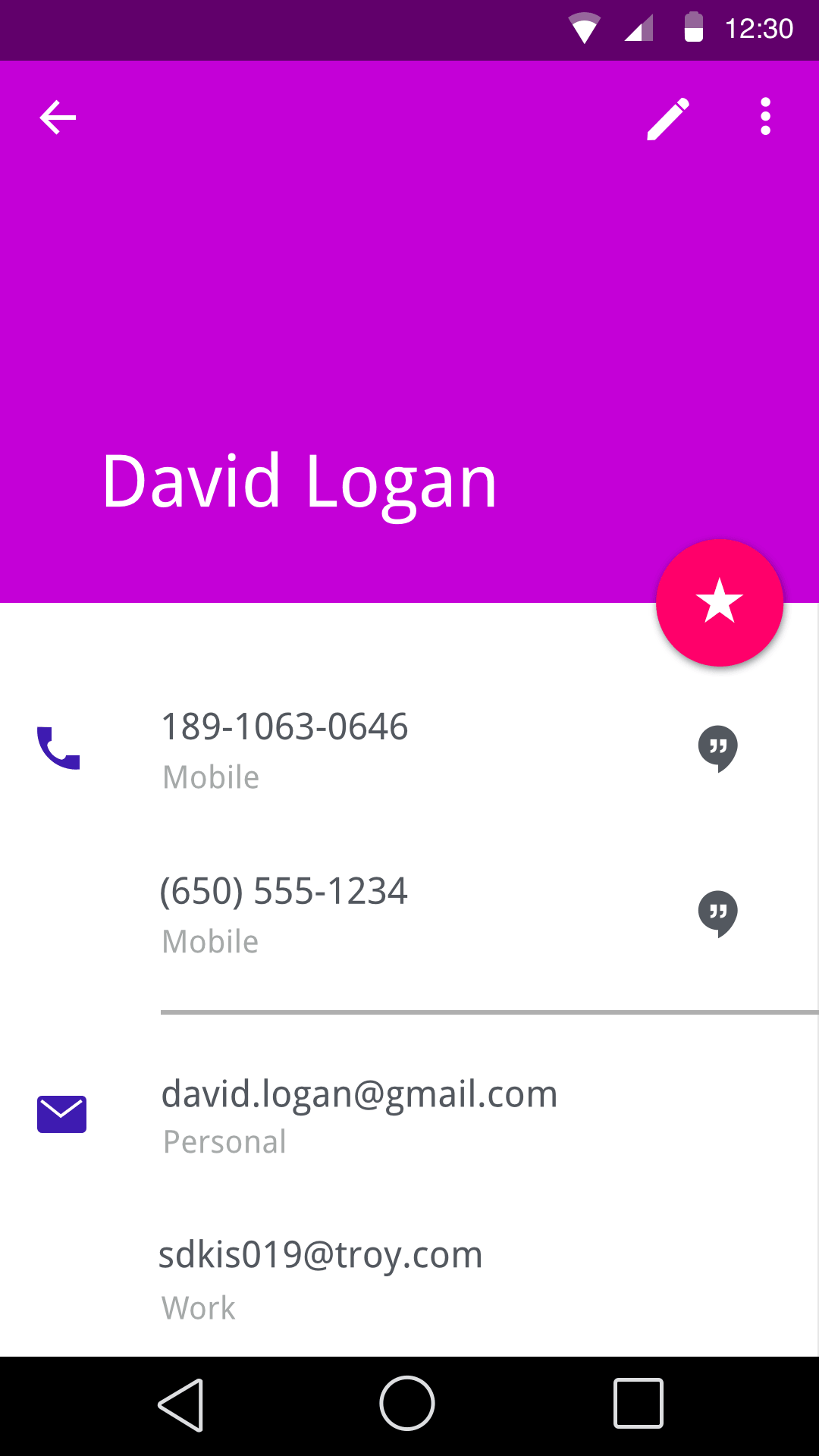Viewport: 819px width, 1456px height.
Task: Mark David Logan as favorite
Action: point(719,603)
